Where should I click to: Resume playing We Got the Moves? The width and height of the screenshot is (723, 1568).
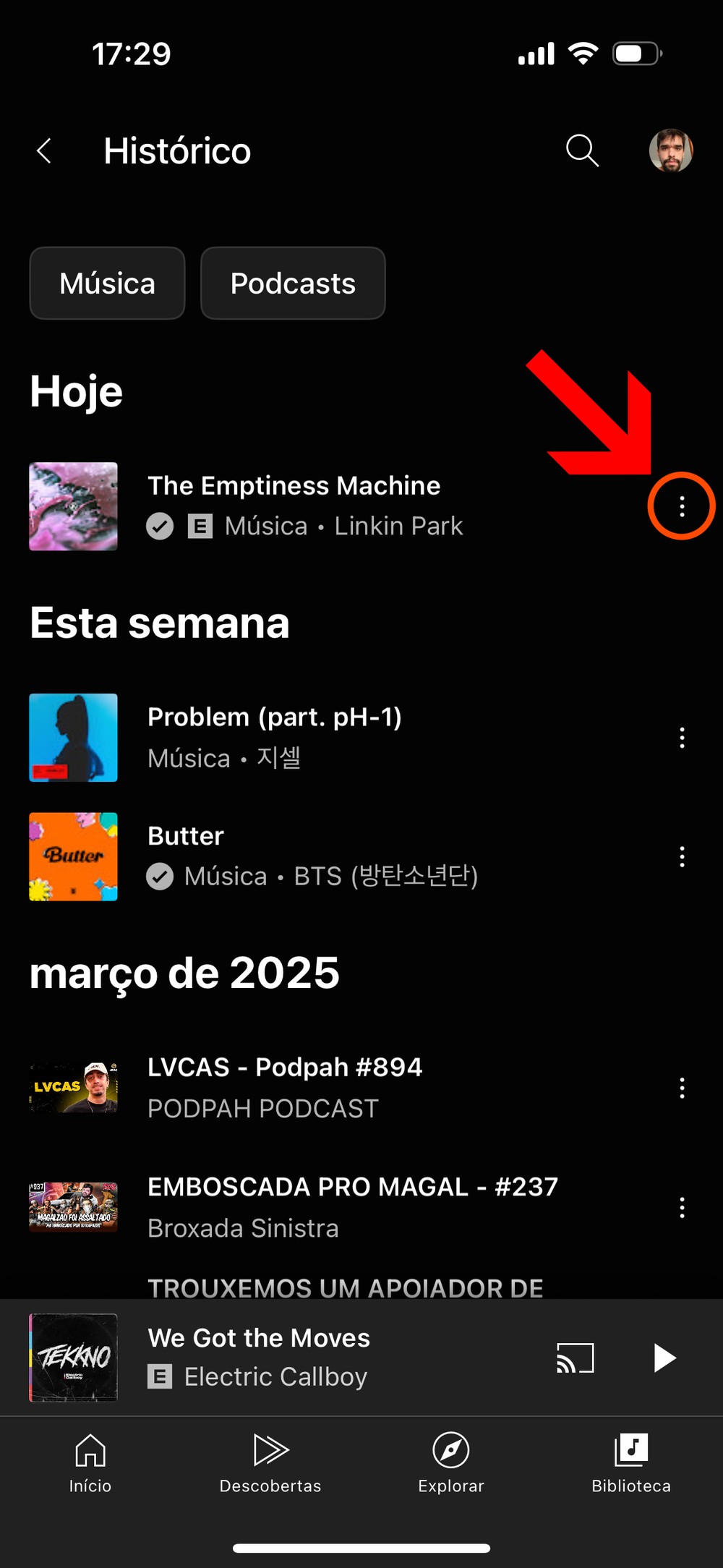point(664,1358)
